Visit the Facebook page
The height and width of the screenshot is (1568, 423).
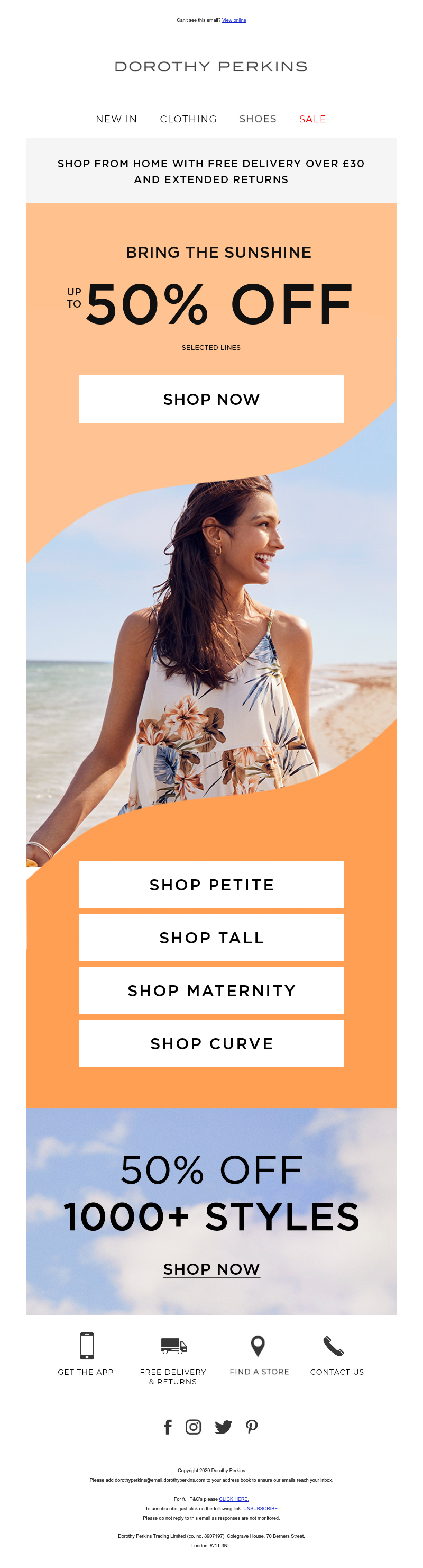(x=168, y=1427)
